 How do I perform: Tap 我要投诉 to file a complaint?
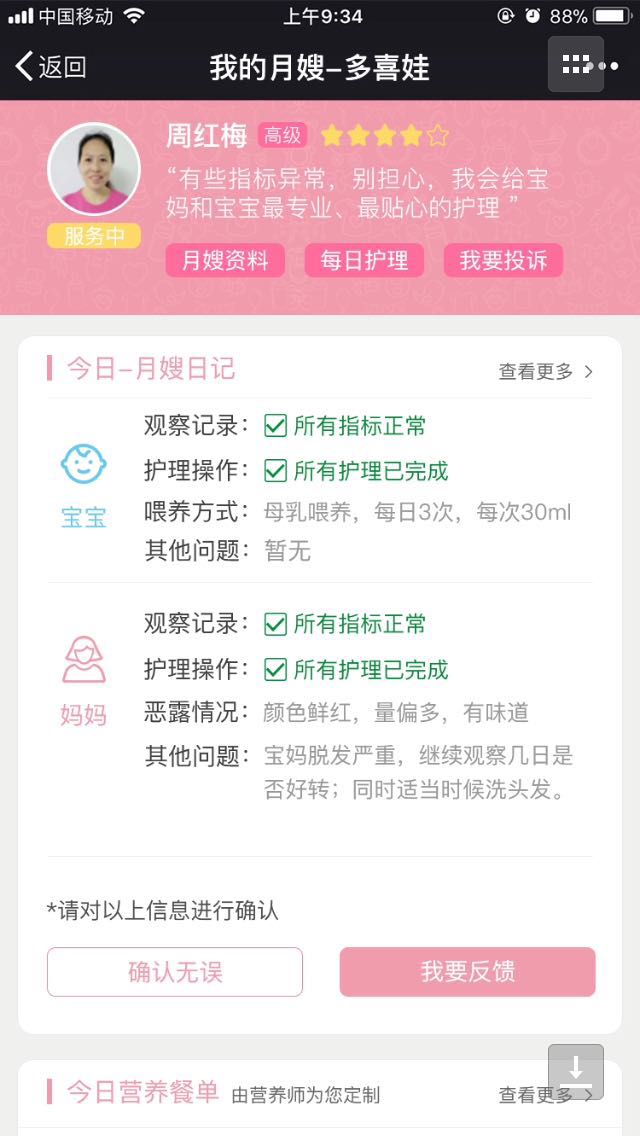(x=503, y=261)
